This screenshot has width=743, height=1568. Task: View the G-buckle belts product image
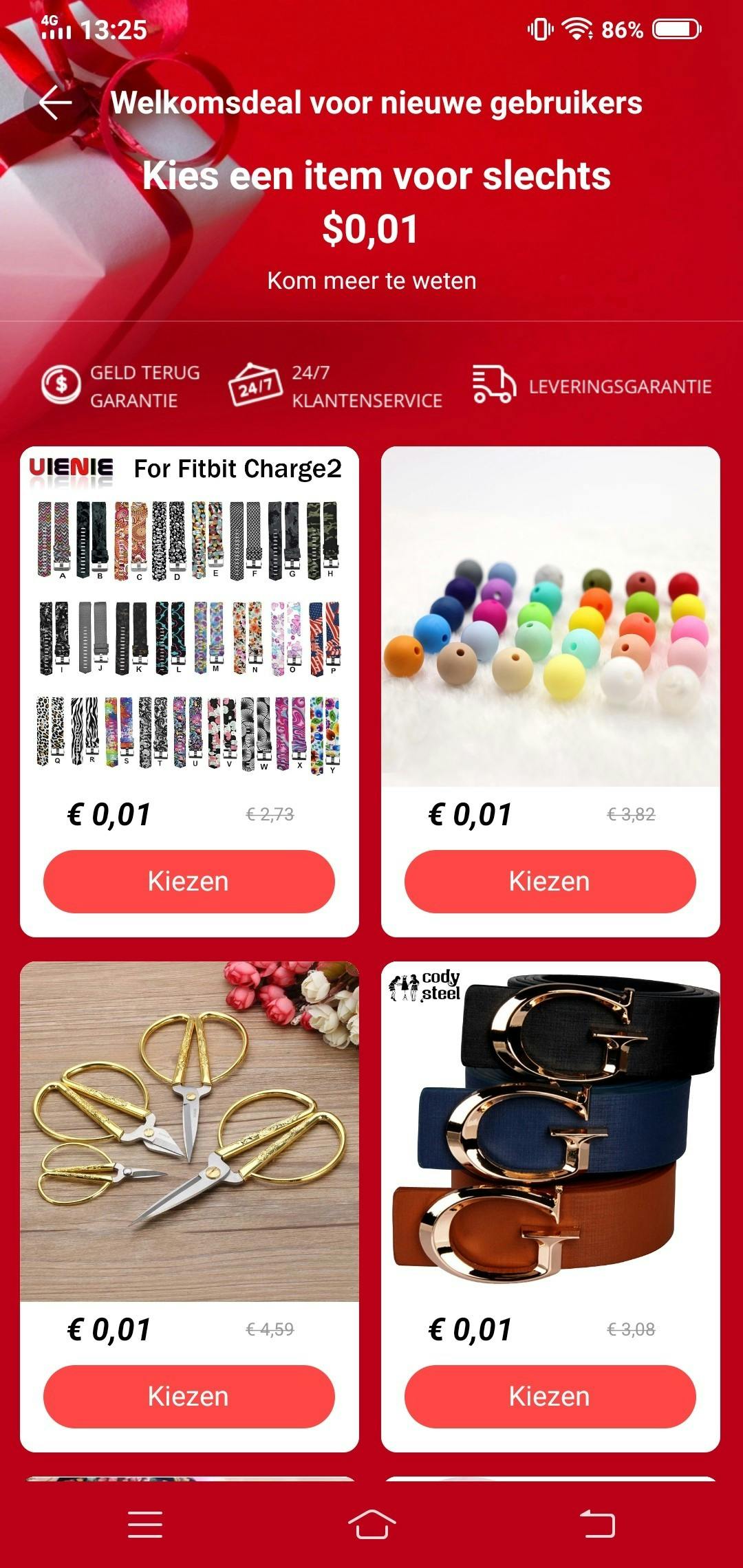550,1131
